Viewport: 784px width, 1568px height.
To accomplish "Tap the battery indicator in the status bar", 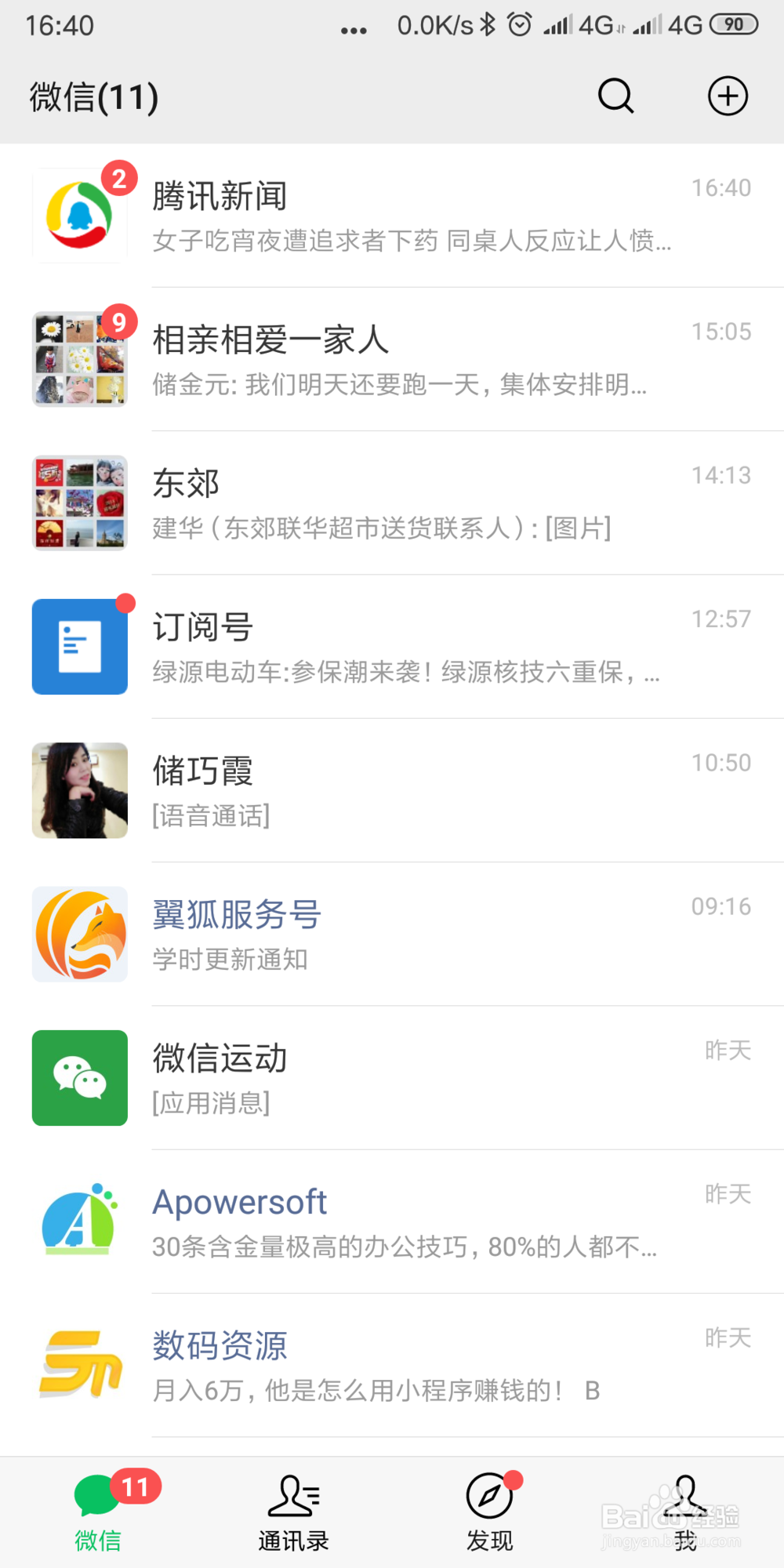I will click(x=734, y=24).
